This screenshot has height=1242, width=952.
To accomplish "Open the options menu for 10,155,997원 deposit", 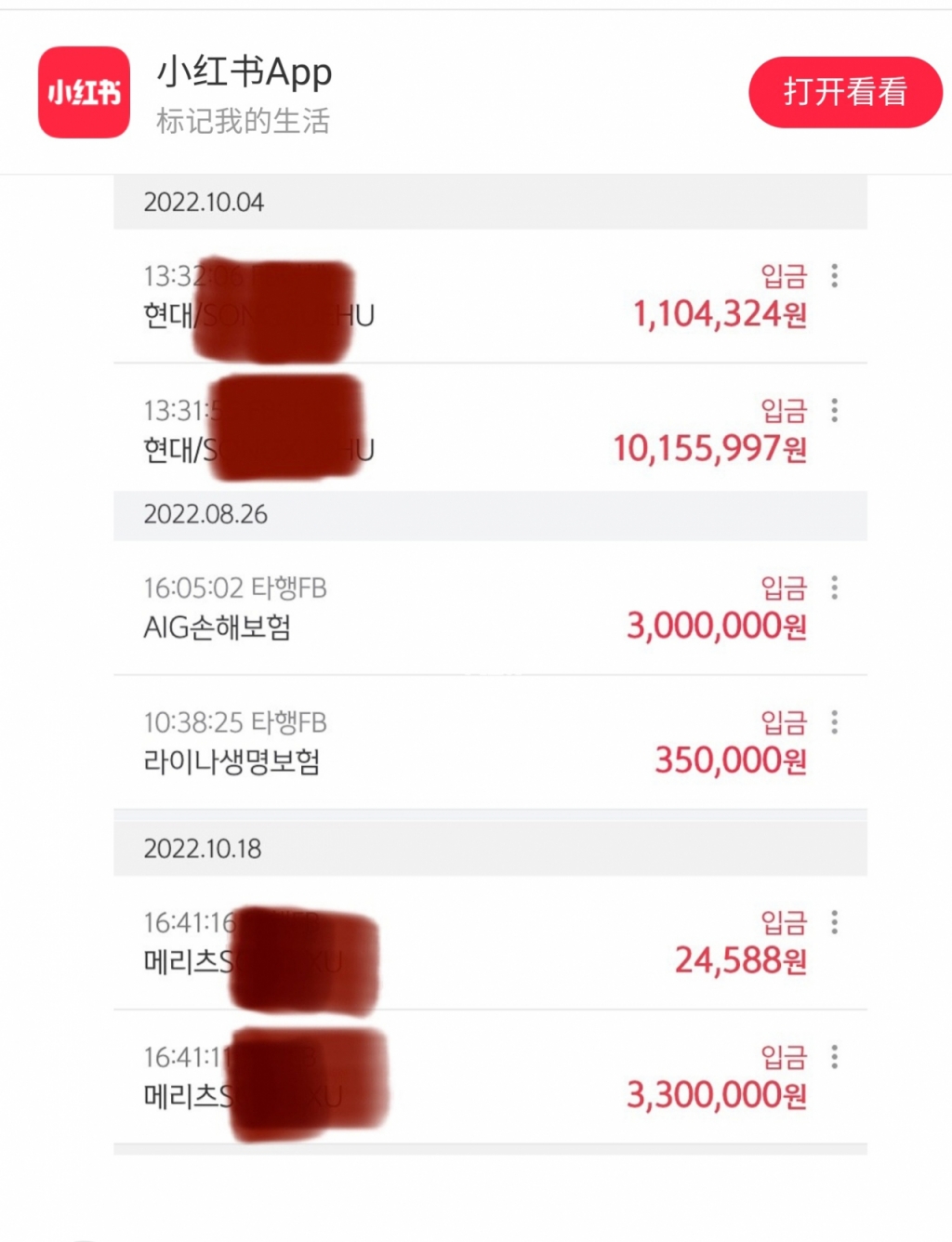I will (834, 410).
